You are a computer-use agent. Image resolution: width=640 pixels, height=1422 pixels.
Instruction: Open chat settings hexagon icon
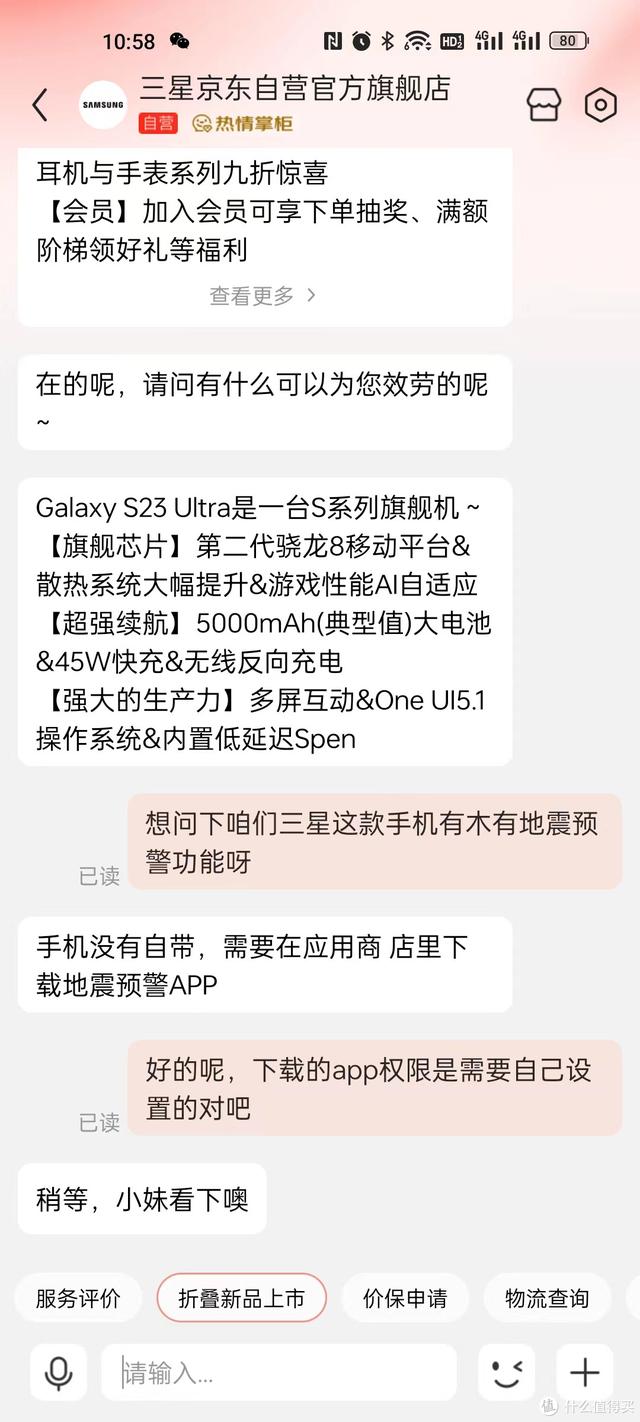(x=600, y=105)
